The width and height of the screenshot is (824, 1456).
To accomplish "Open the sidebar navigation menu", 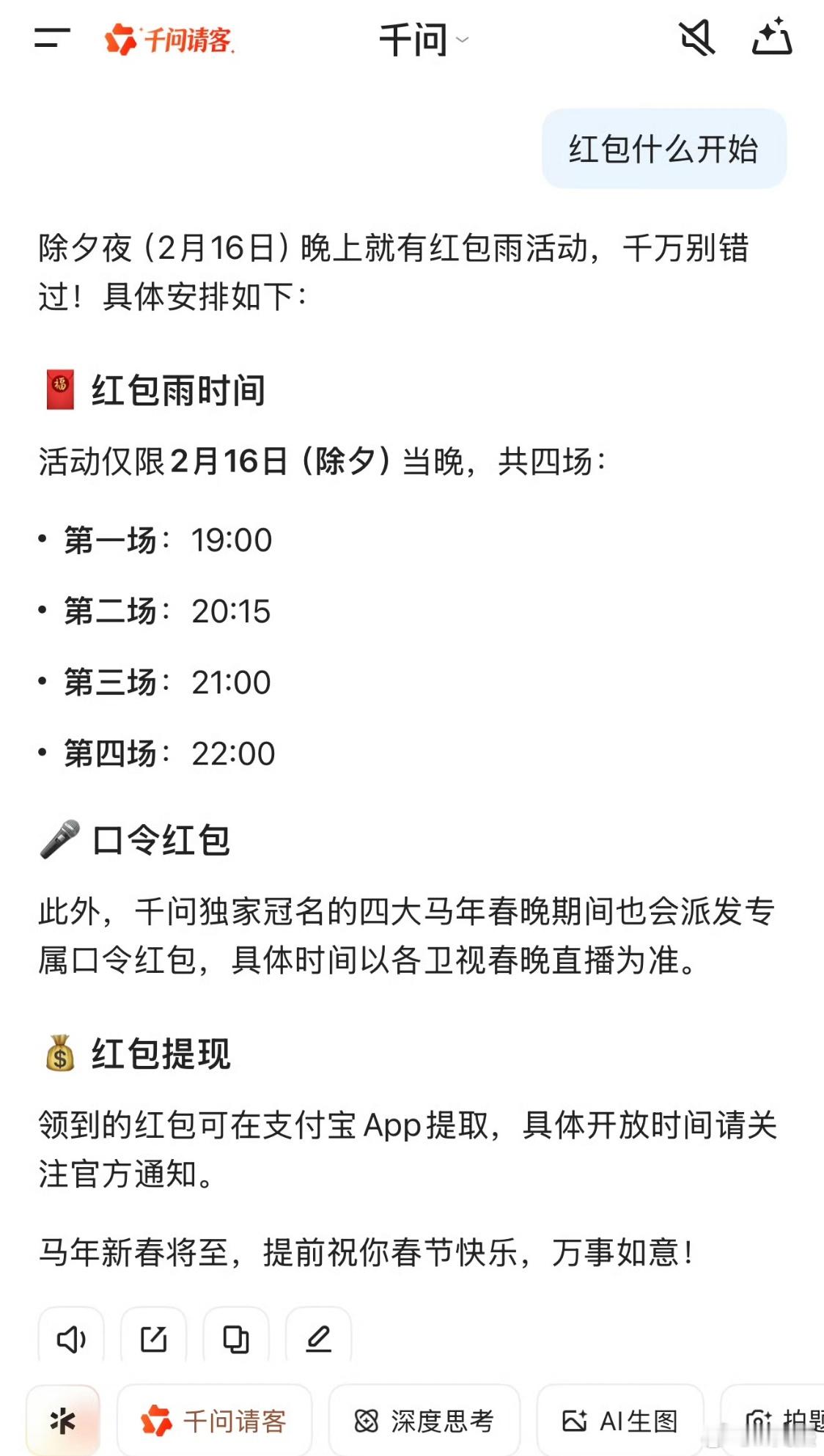I will pos(52,38).
